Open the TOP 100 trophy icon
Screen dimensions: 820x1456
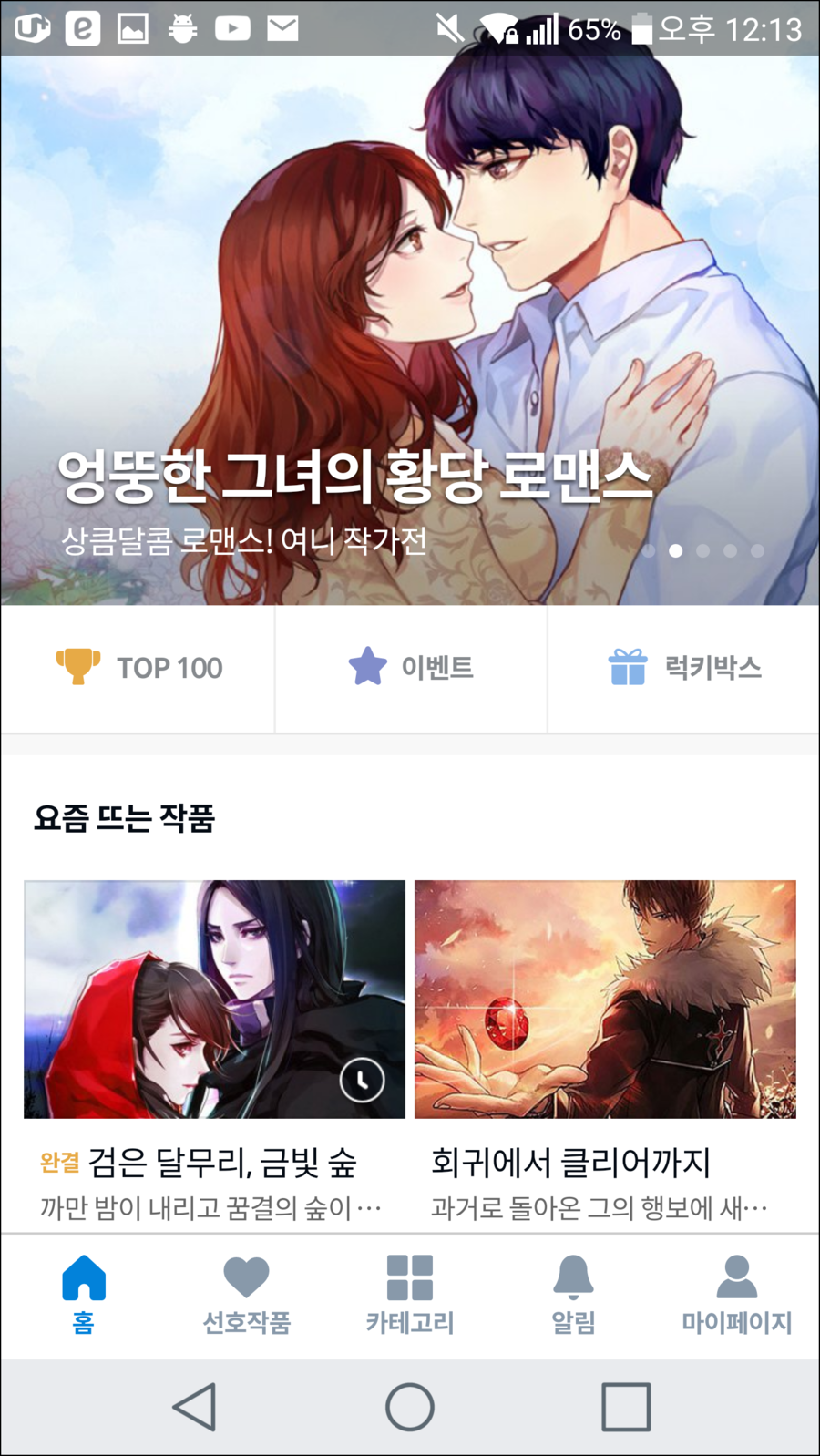[77, 667]
